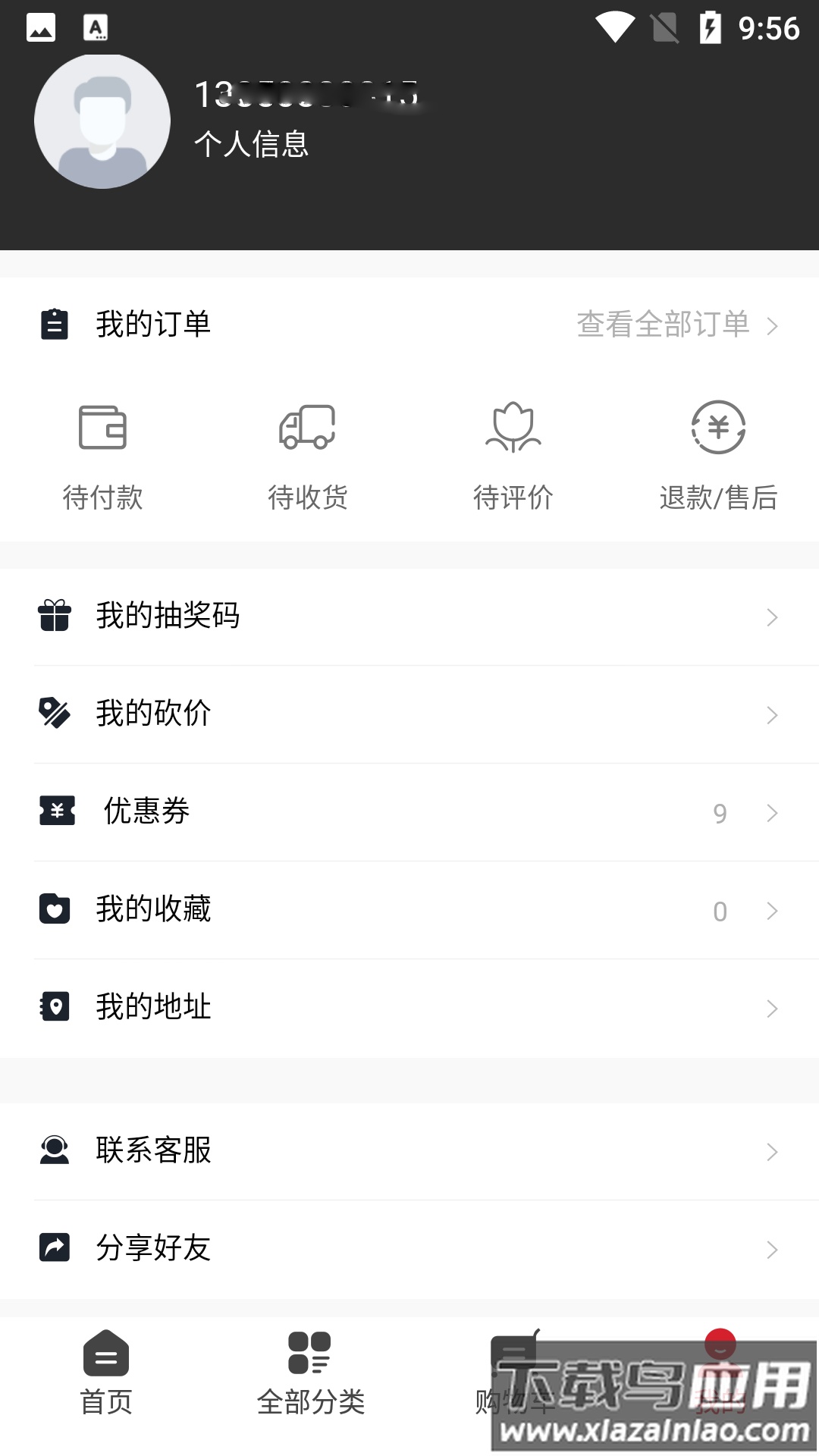Open the chevron on 分享好友 row
Screen dimensions: 819x1456
coord(772,1250)
